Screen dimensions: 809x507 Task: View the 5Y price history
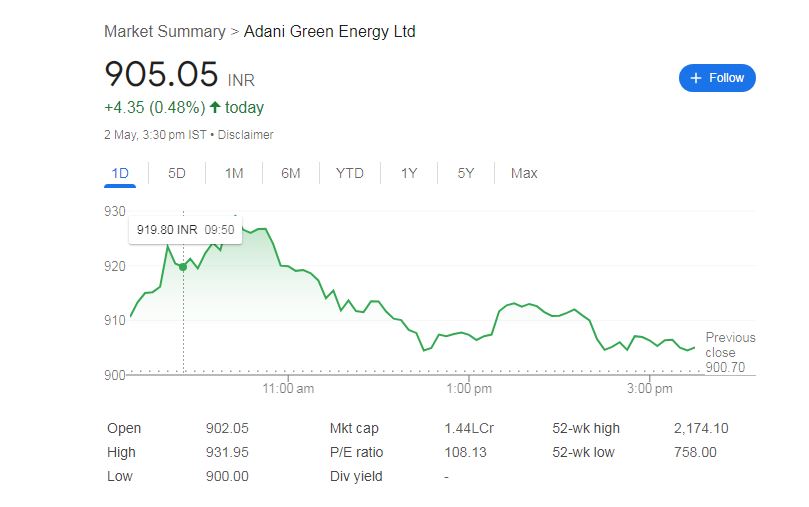tap(466, 173)
